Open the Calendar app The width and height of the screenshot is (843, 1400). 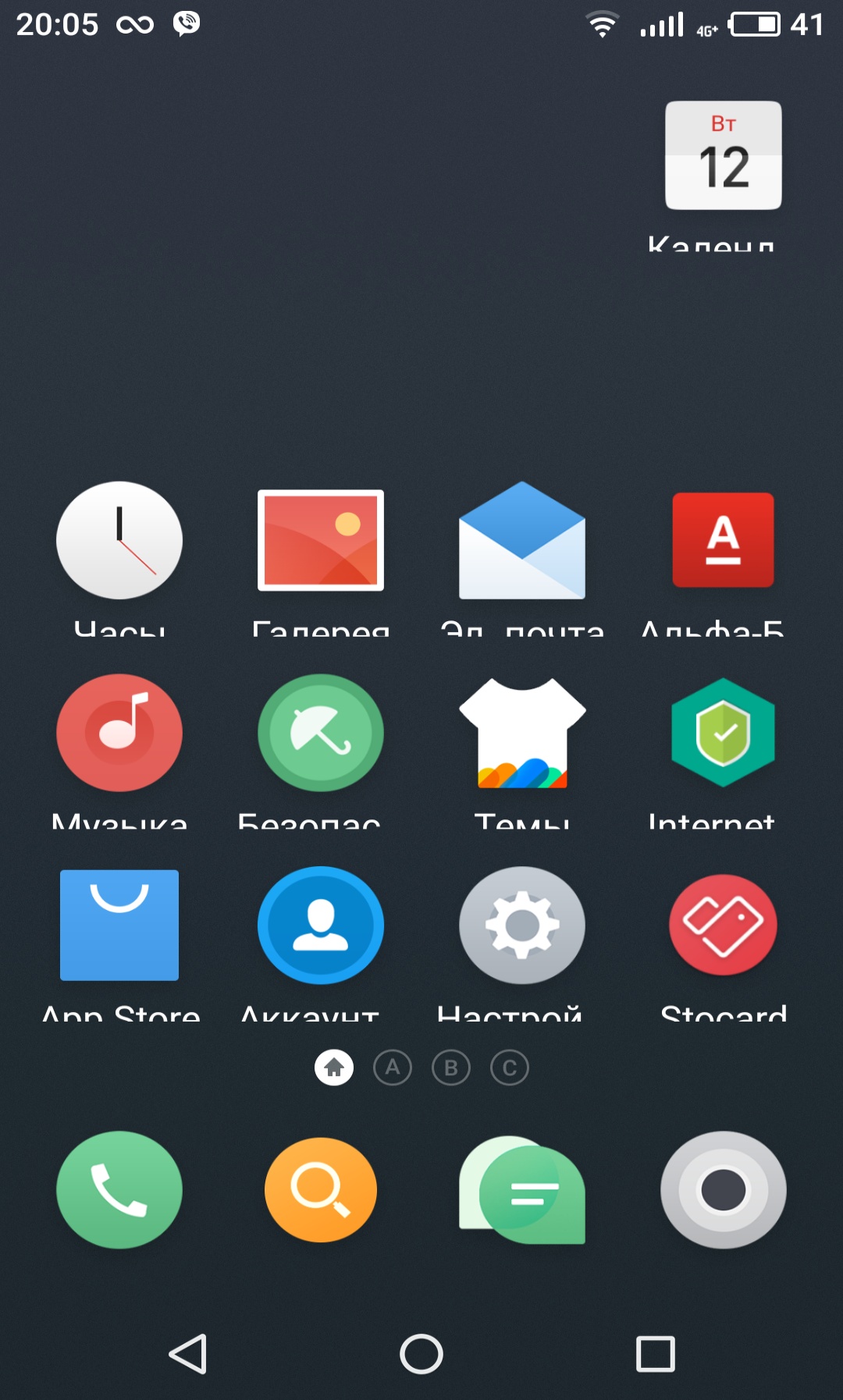(723, 156)
